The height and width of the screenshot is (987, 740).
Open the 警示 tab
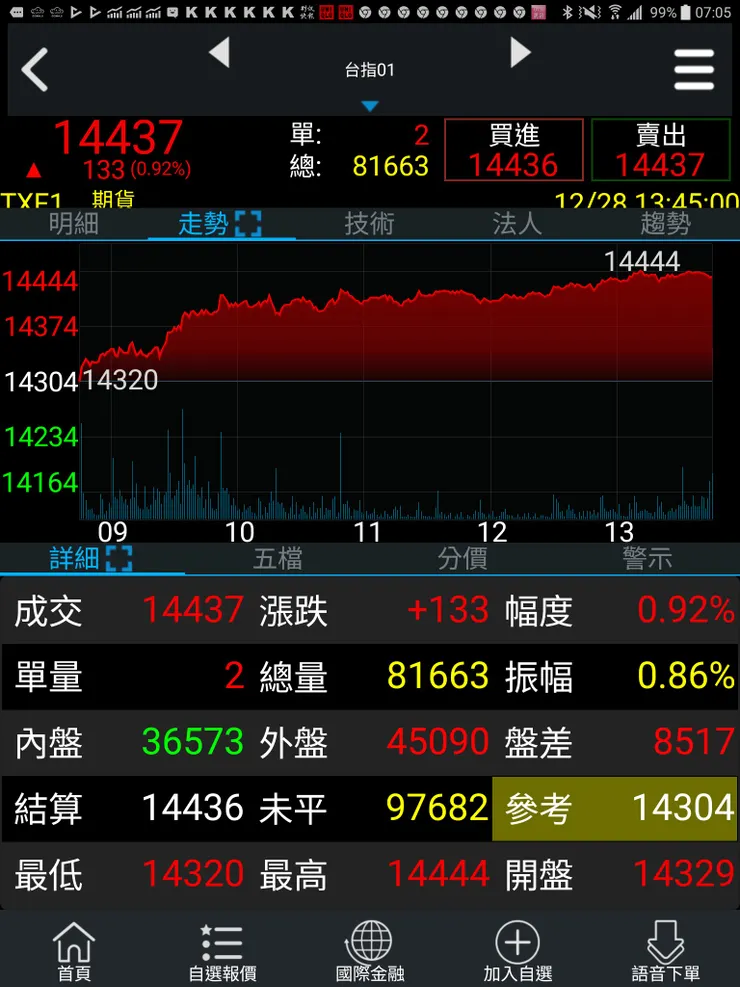(647, 560)
